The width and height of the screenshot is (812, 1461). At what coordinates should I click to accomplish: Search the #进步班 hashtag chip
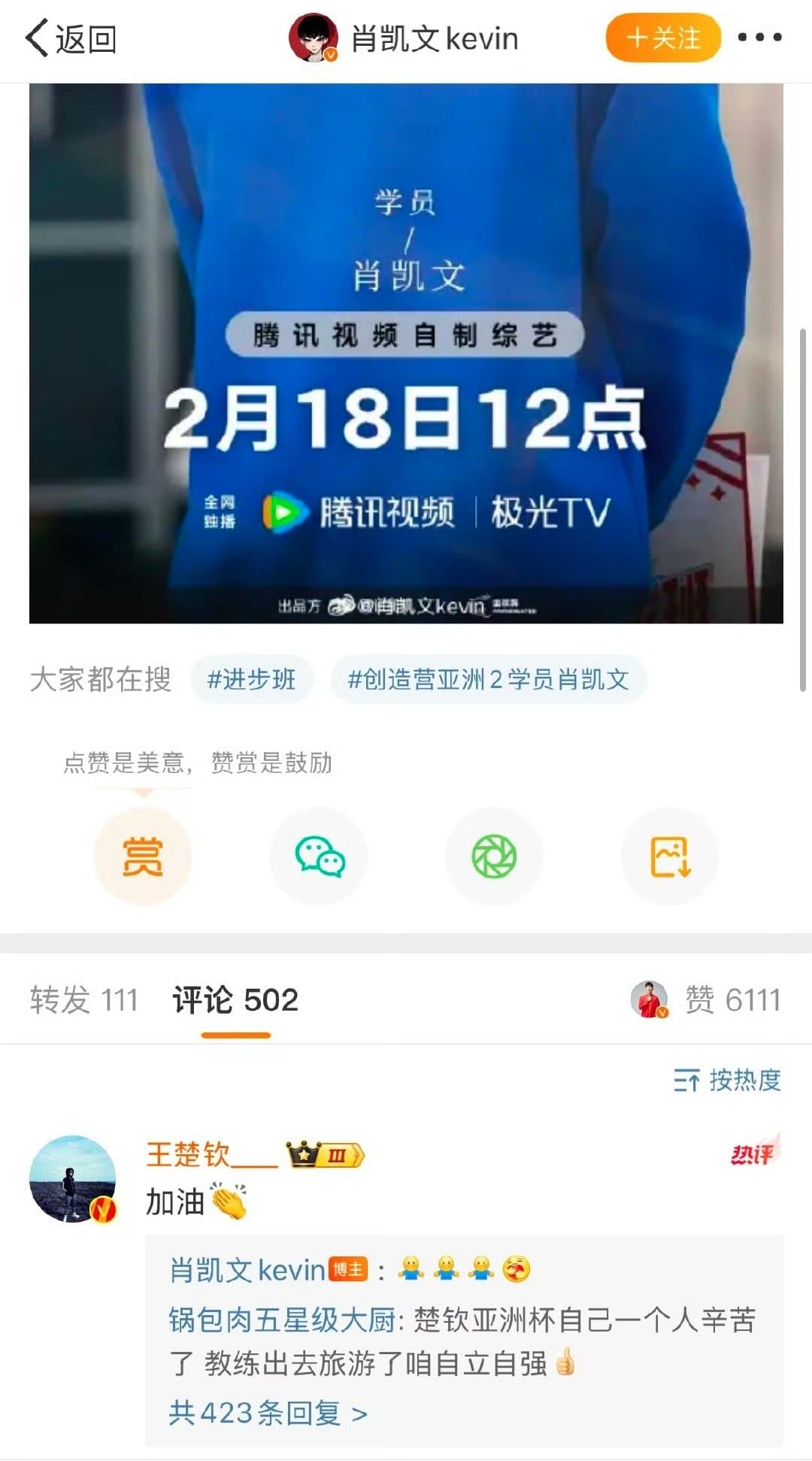tap(251, 680)
